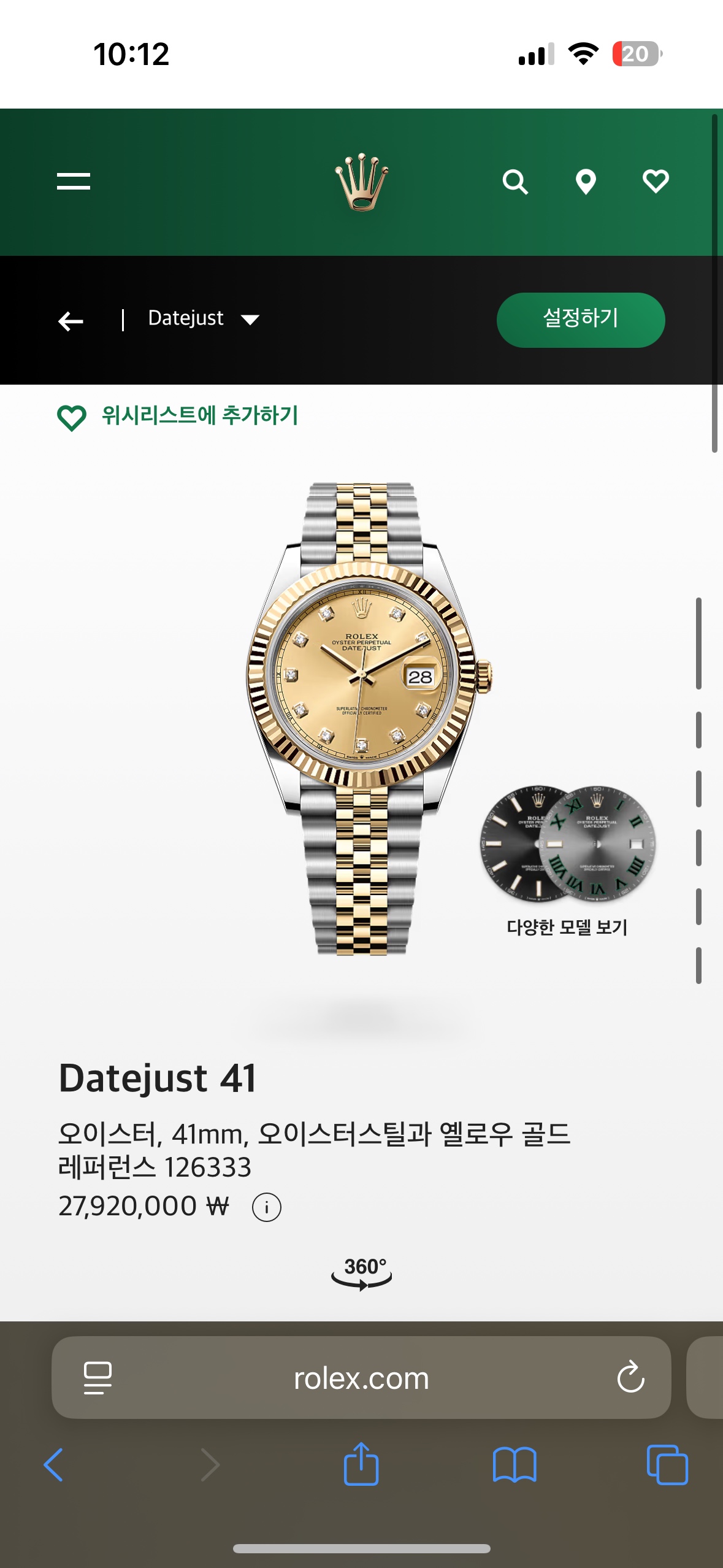Open 다양한 모델 보기 dial options
Image resolution: width=723 pixels, height=1568 pixels.
(x=567, y=859)
